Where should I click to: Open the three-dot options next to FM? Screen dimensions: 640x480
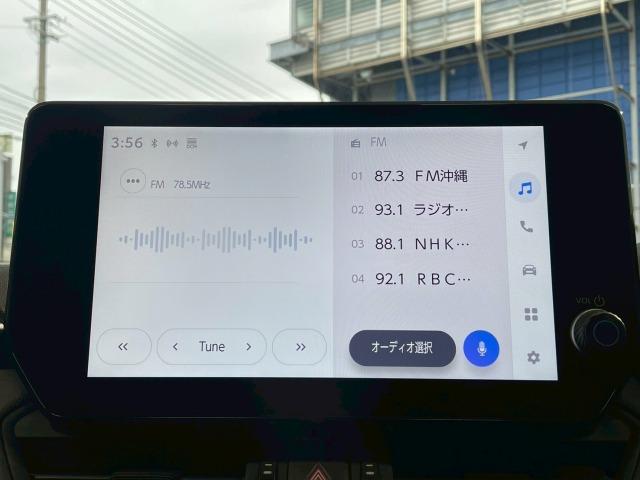[132, 183]
